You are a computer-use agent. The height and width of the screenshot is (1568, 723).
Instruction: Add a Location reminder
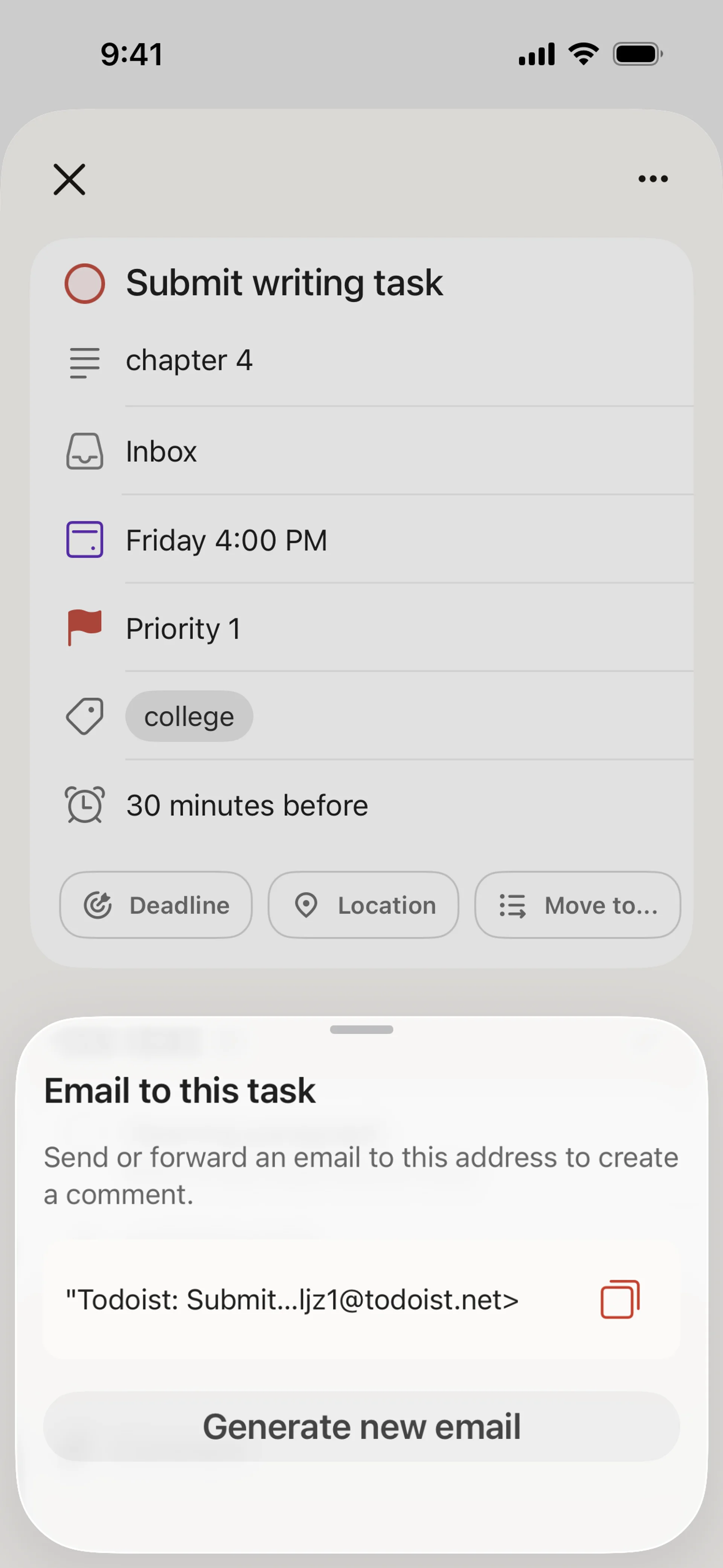(363, 905)
